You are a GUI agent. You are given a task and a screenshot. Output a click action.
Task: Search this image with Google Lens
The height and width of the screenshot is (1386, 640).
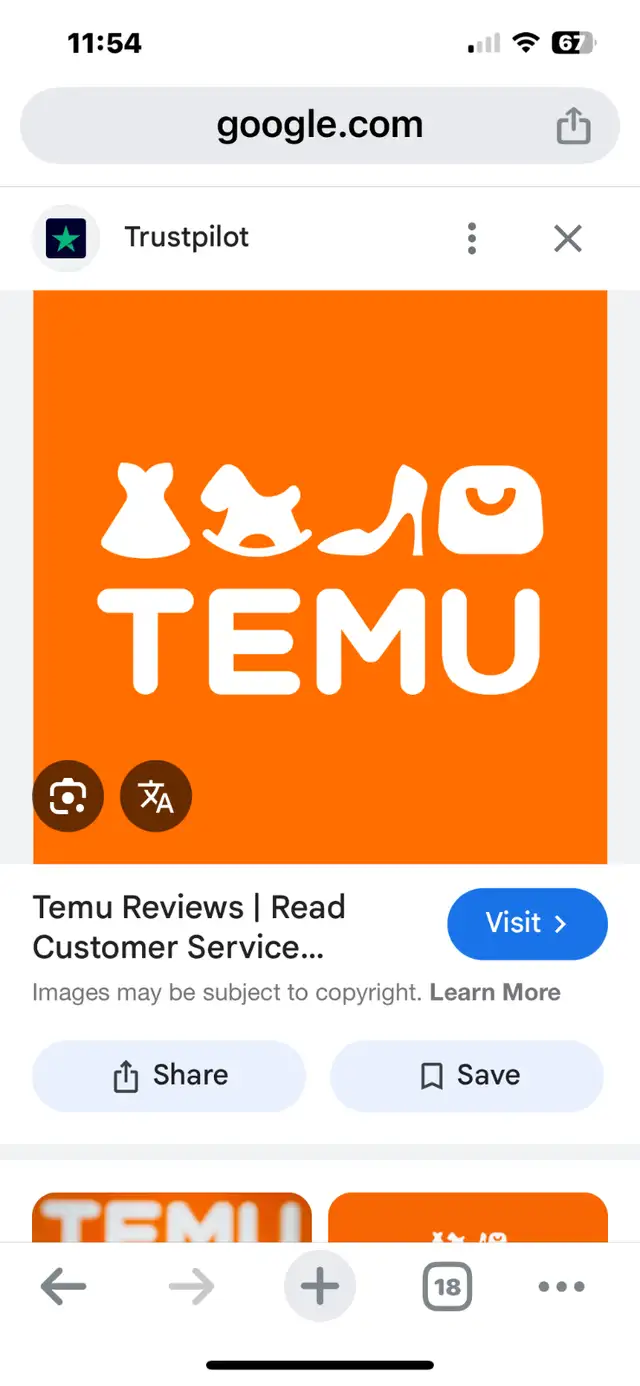[x=68, y=796]
